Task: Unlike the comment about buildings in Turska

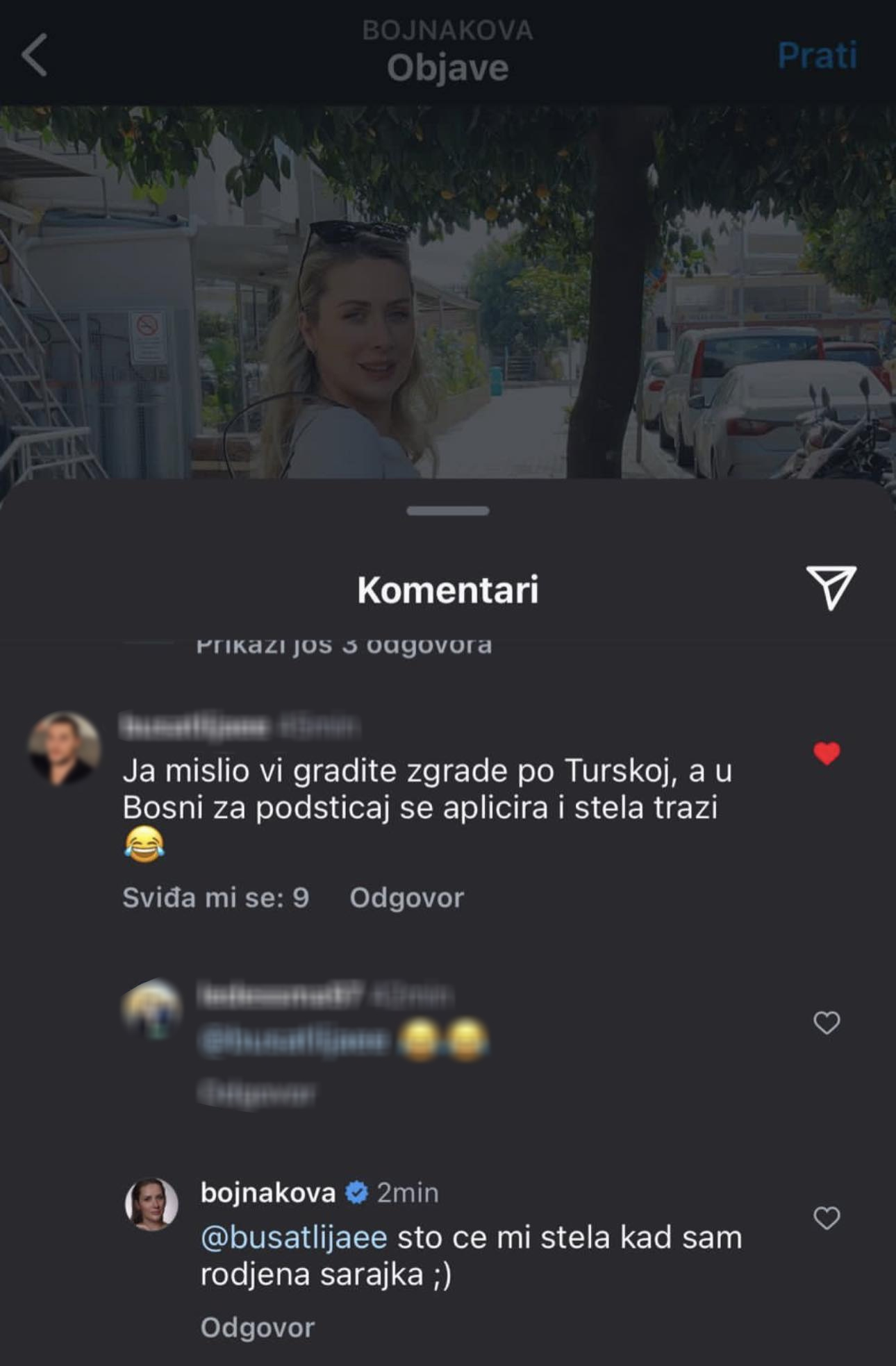Action: (827, 753)
